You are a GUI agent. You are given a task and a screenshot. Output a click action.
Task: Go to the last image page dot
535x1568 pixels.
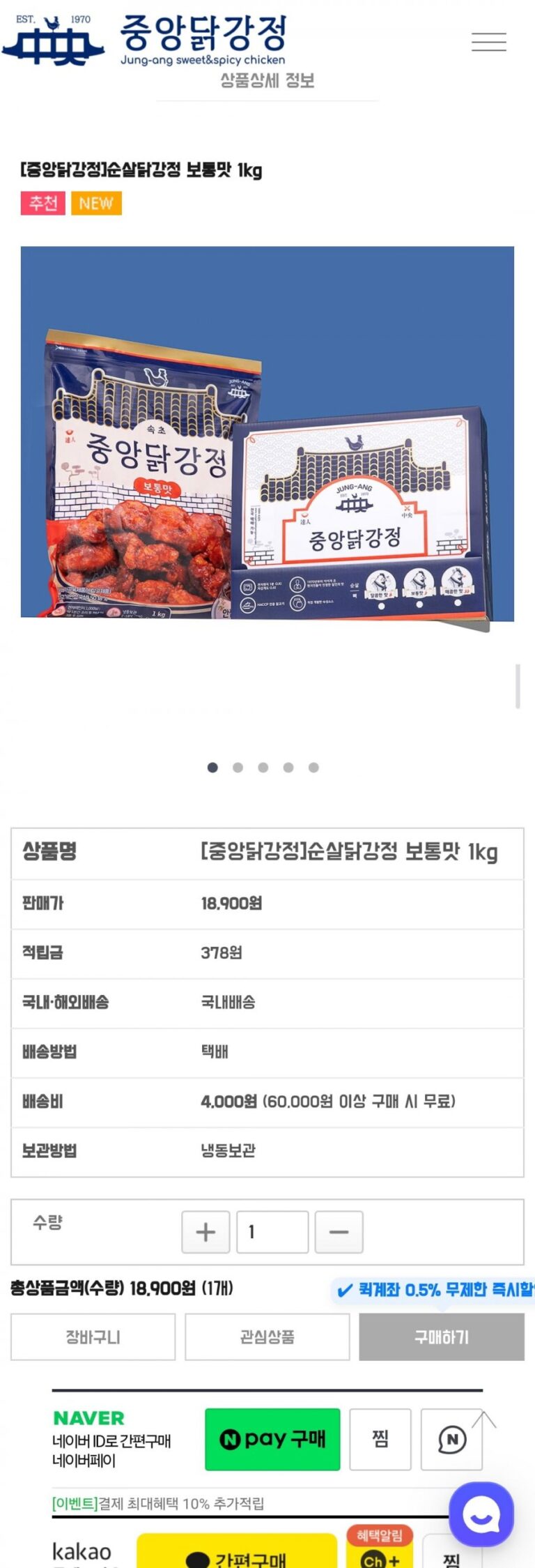[313, 768]
